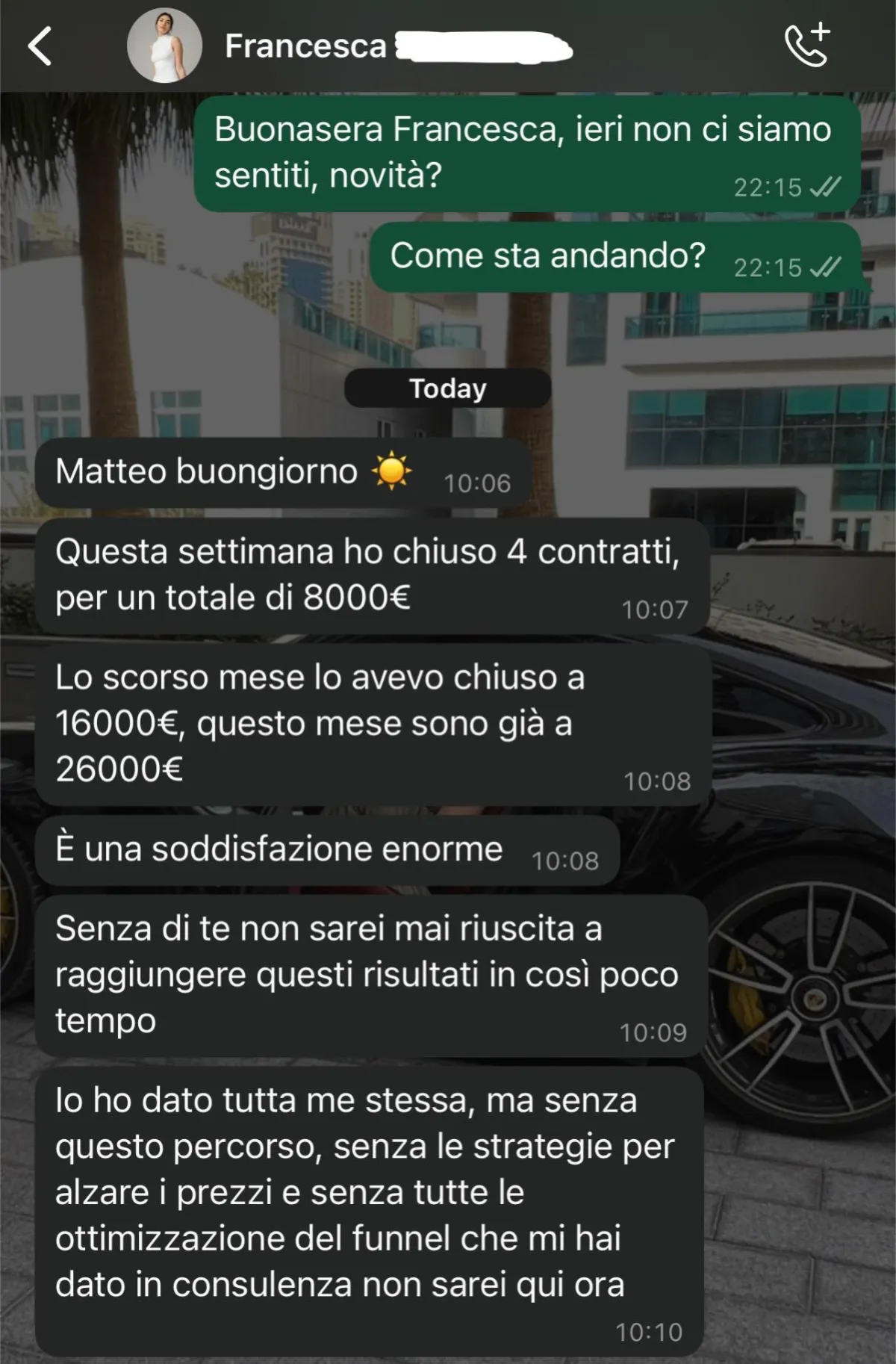Open Francesca's profile picture
Image resolution: width=896 pixels, height=1364 pixels.
pyautogui.click(x=164, y=46)
